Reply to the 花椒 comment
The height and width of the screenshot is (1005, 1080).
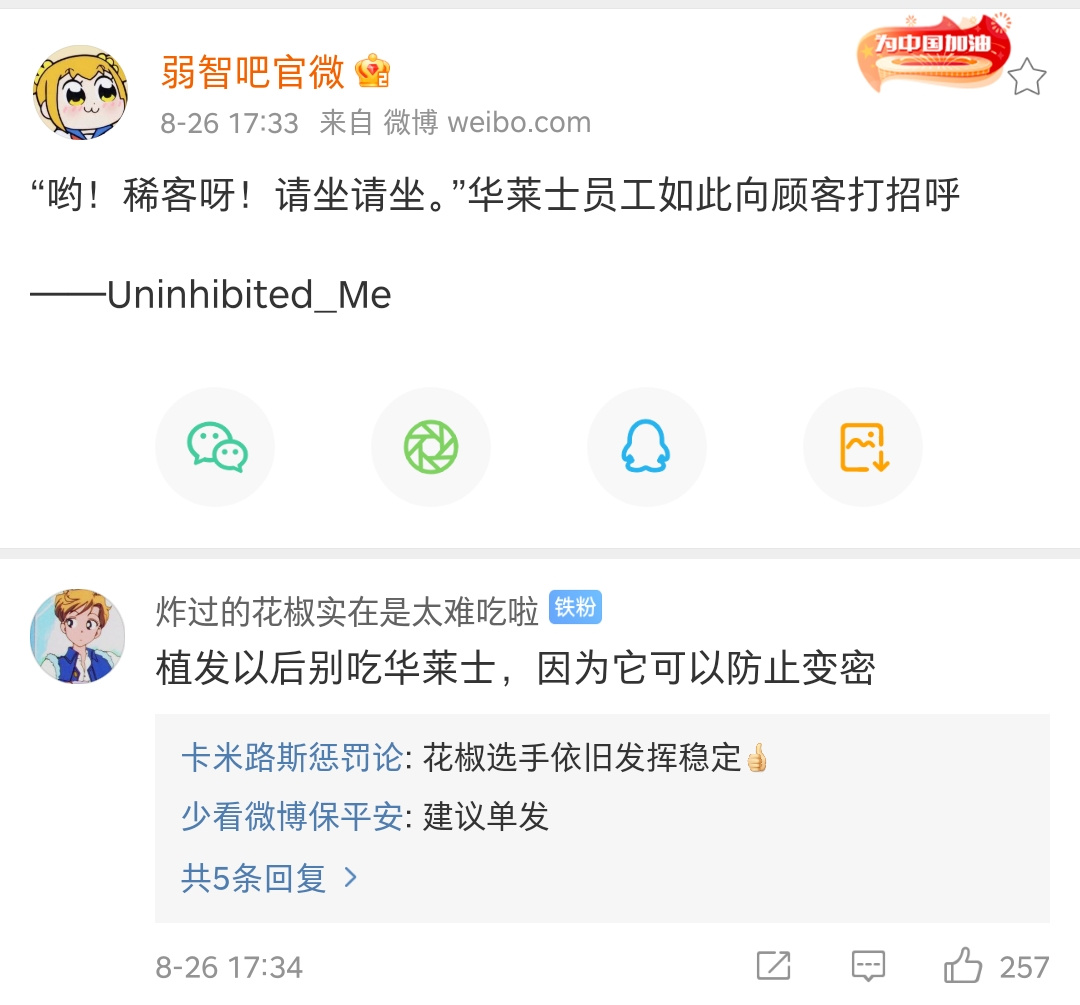(x=868, y=966)
